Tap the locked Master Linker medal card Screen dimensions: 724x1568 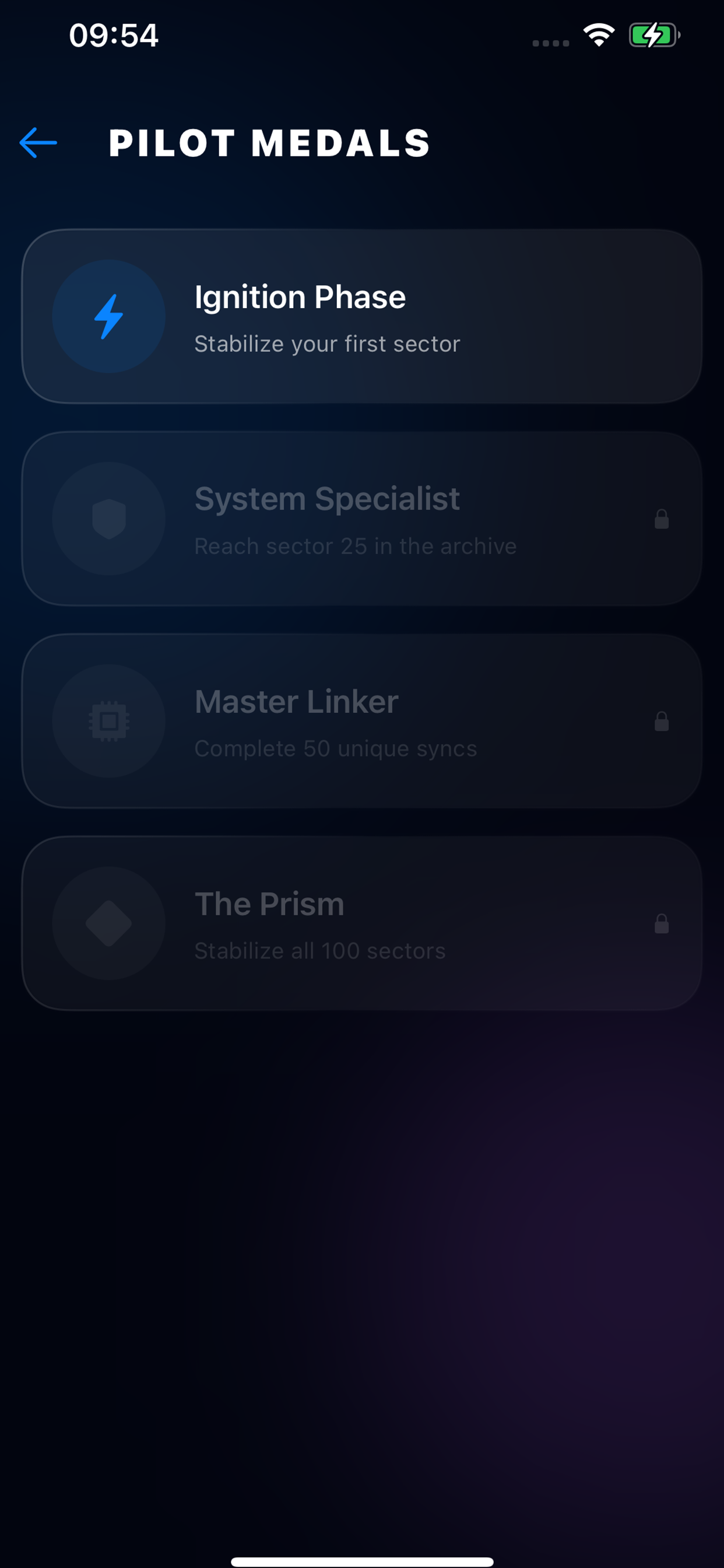click(361, 720)
